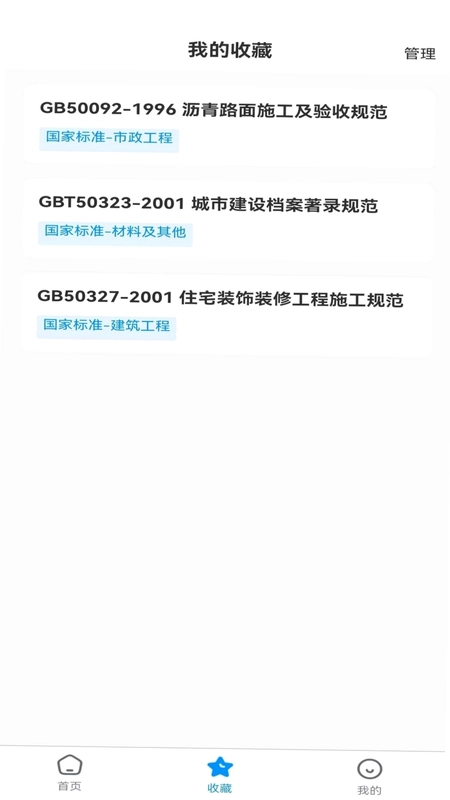Tap 管理 to manage favorites
The width and height of the screenshot is (450, 800).
point(420,54)
